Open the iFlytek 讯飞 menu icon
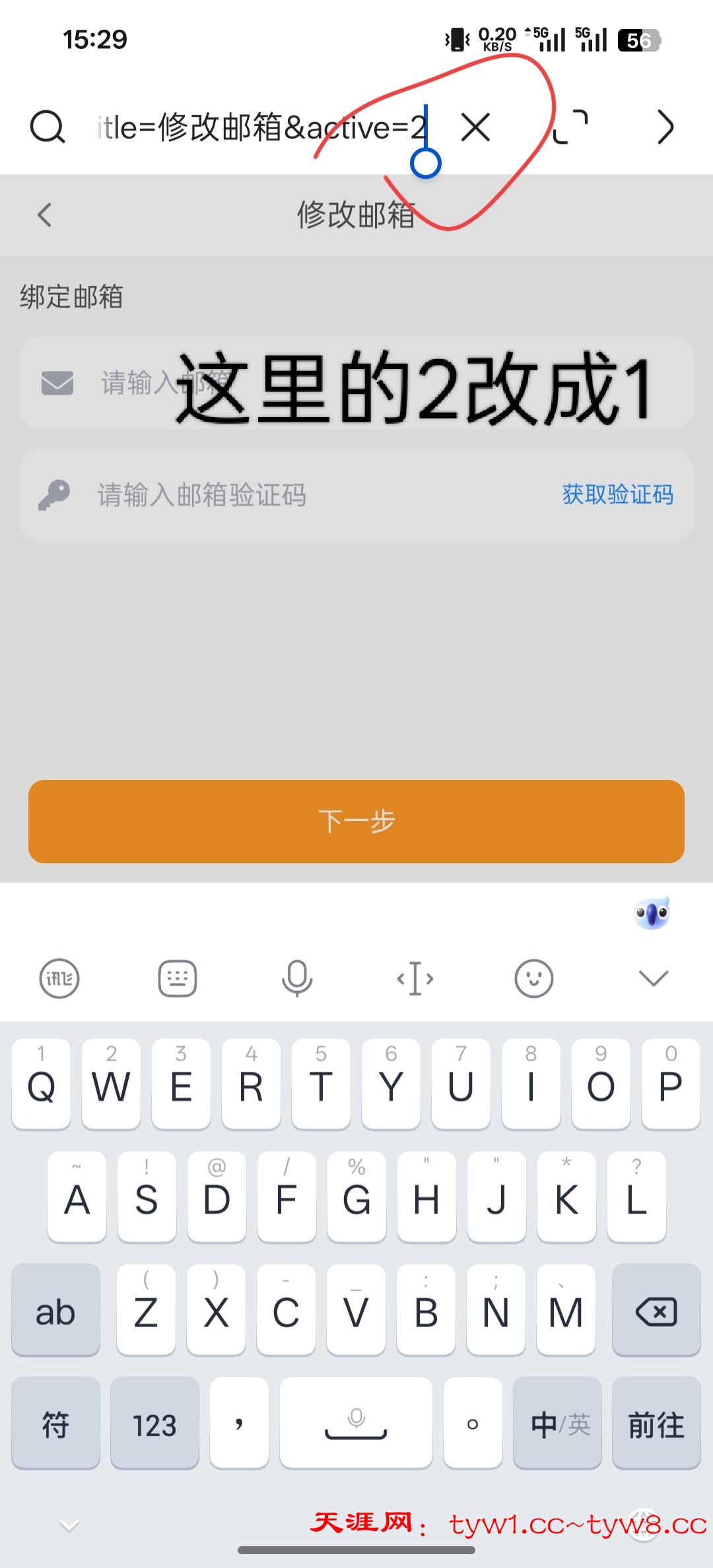 coord(59,978)
